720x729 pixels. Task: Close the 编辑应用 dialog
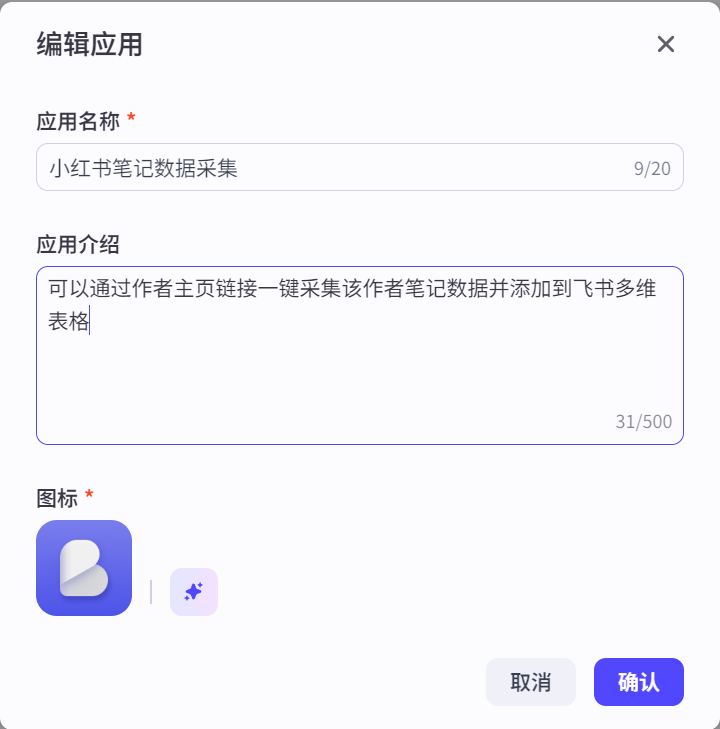[666, 44]
